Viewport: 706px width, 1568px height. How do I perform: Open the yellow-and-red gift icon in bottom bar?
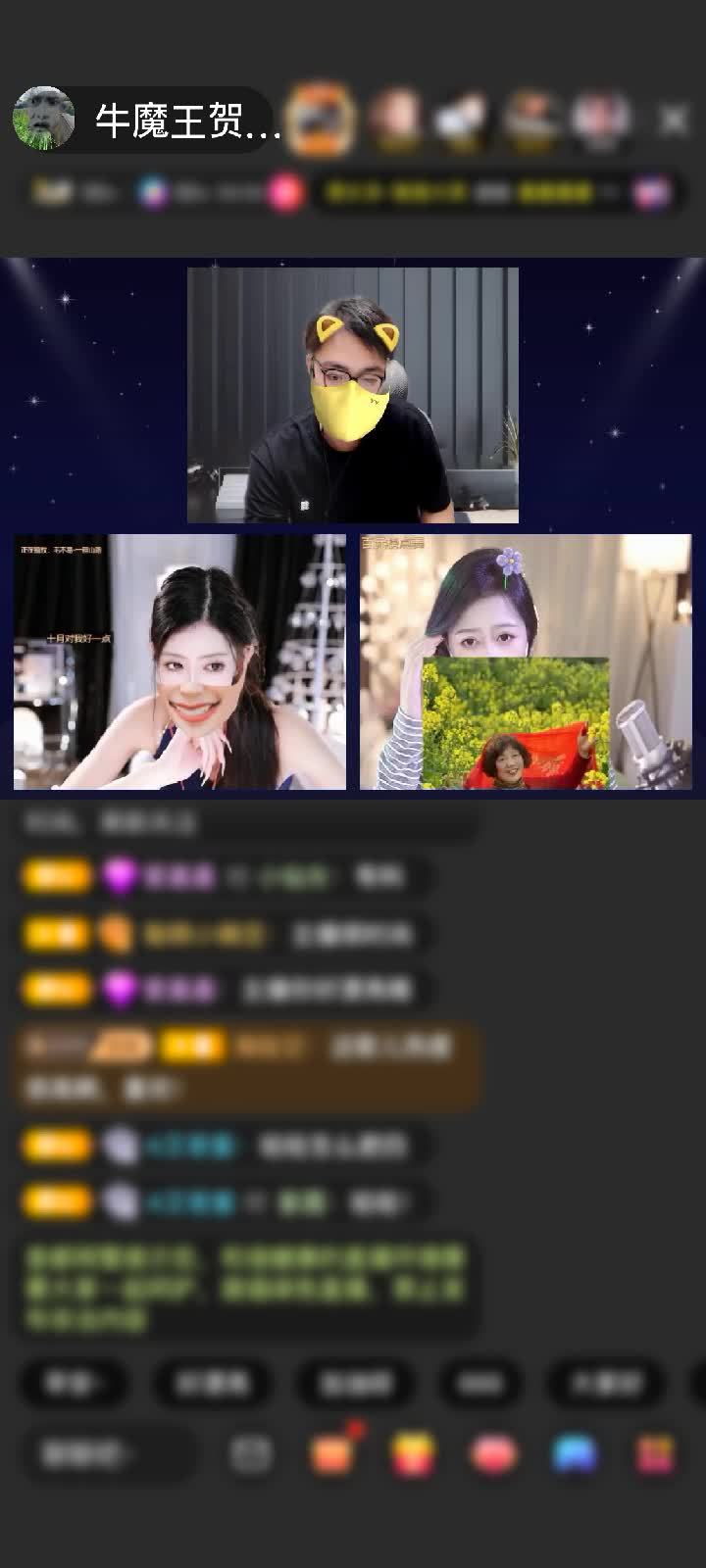tap(414, 1454)
